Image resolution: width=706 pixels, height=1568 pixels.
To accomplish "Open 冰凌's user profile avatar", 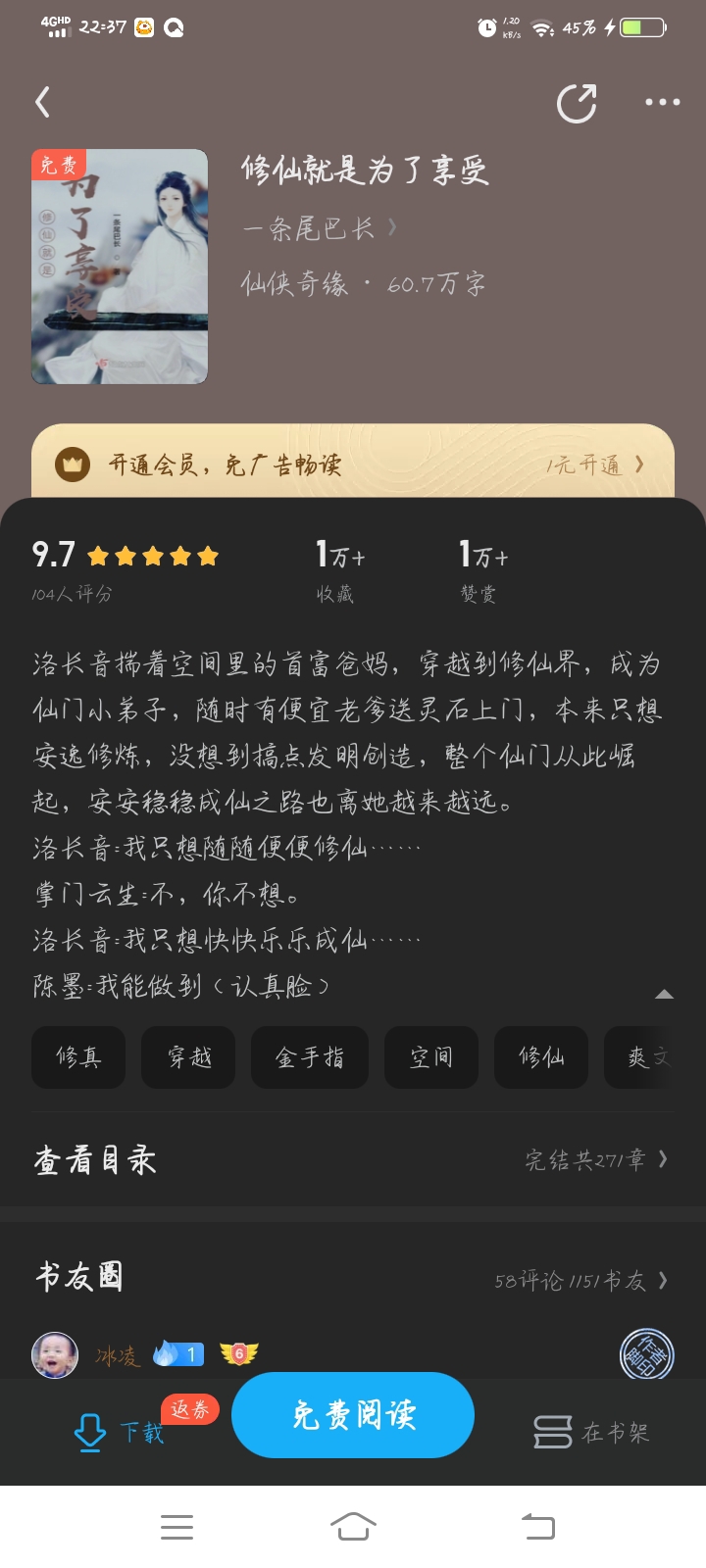I will [55, 1355].
